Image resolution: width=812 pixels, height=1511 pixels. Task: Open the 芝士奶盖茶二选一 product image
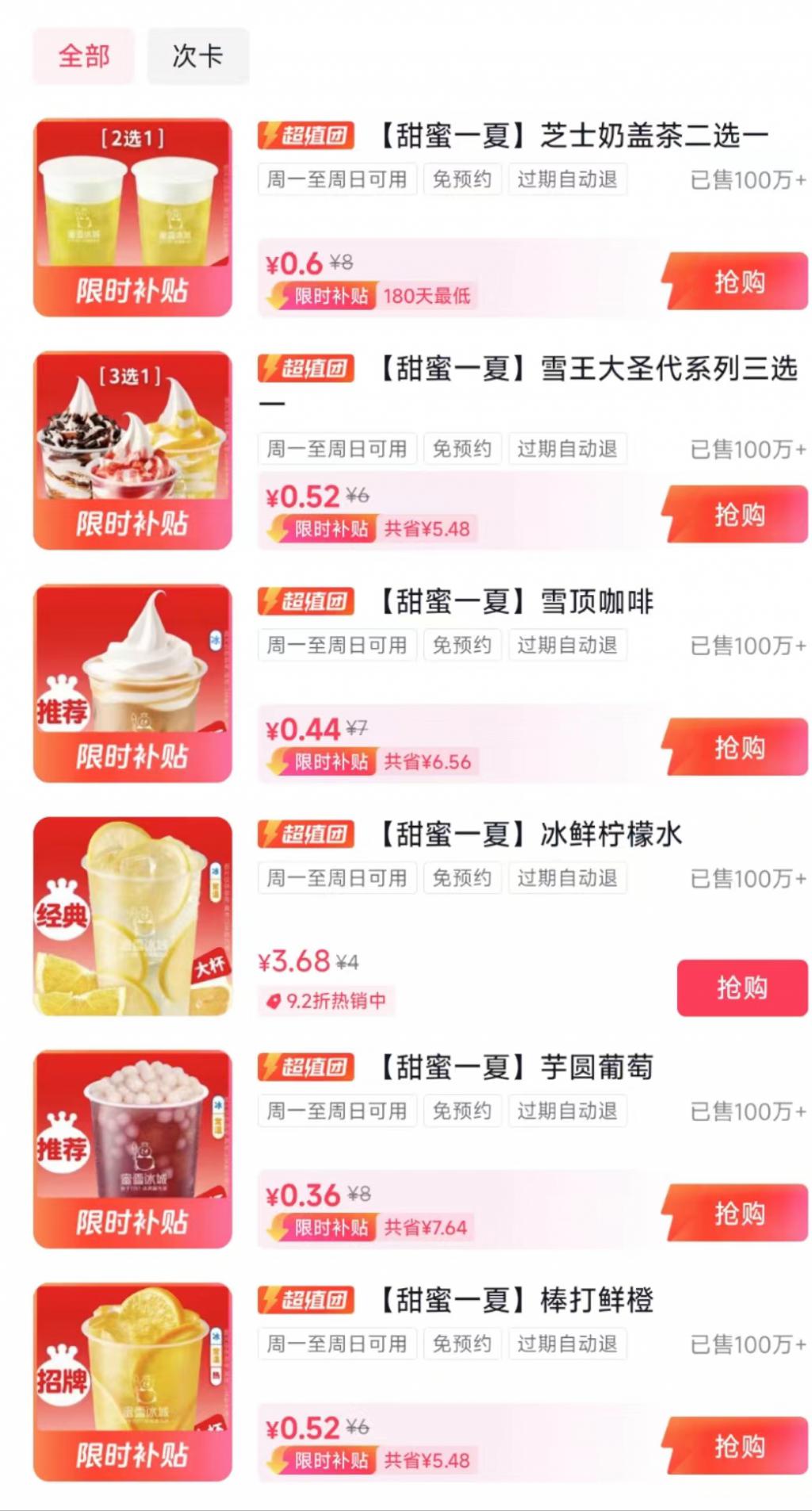click(132, 217)
